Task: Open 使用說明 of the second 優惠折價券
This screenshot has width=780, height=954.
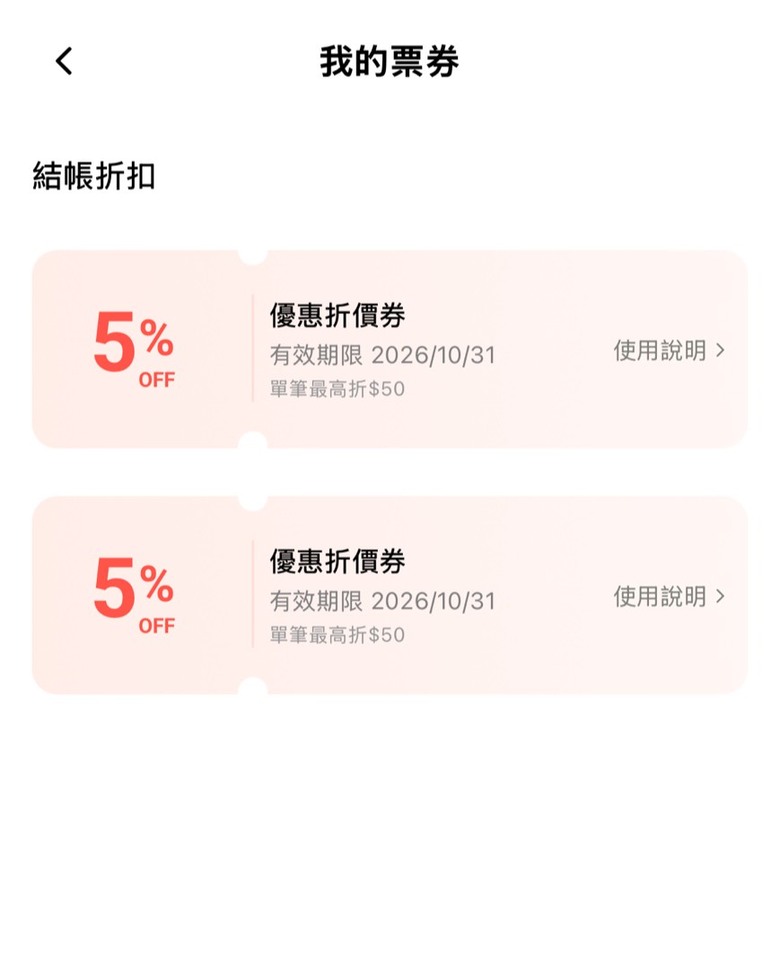Action: click(x=669, y=597)
